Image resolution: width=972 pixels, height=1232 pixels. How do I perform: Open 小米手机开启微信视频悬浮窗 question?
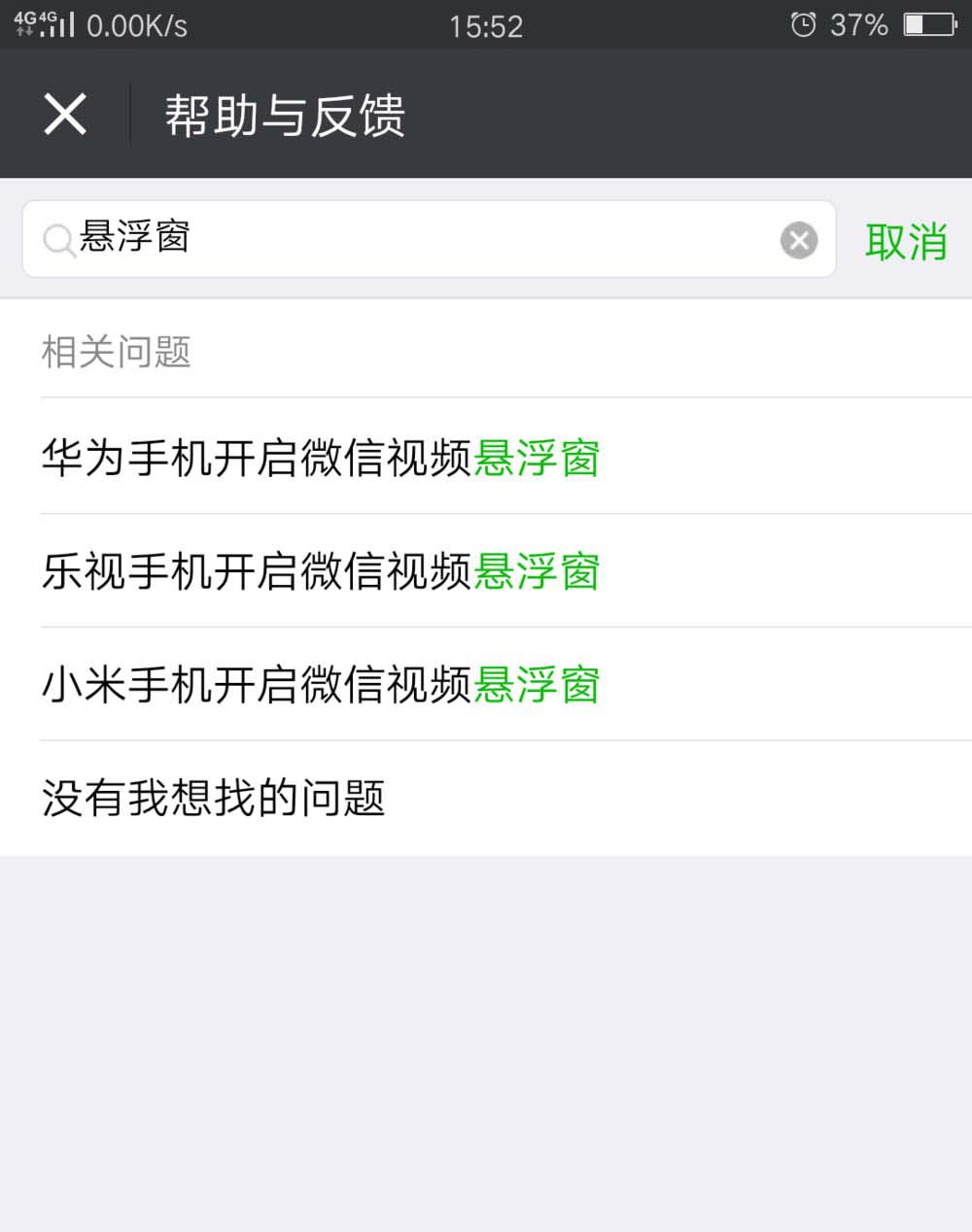[321, 684]
